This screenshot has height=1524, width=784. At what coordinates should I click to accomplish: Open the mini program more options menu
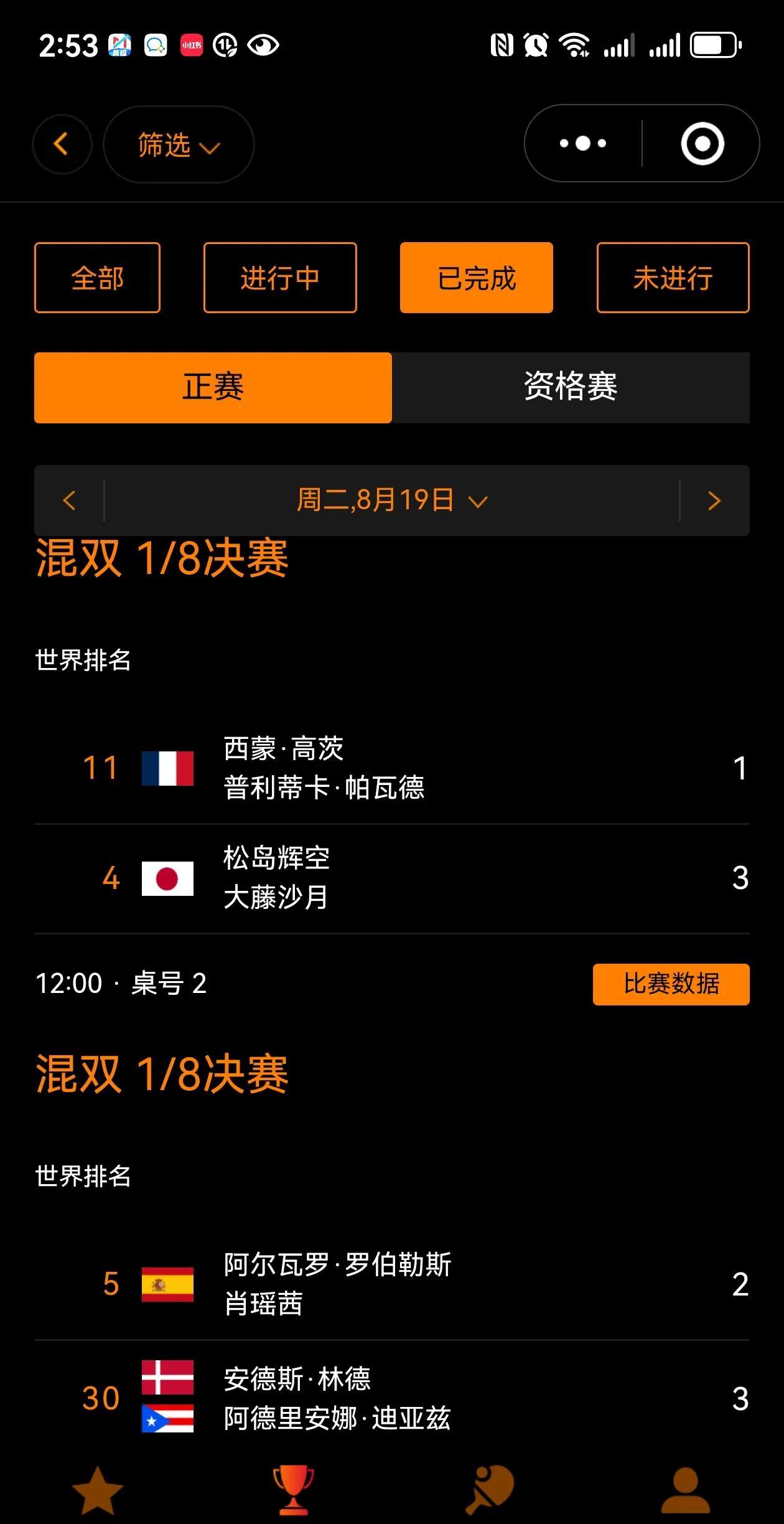point(582,144)
